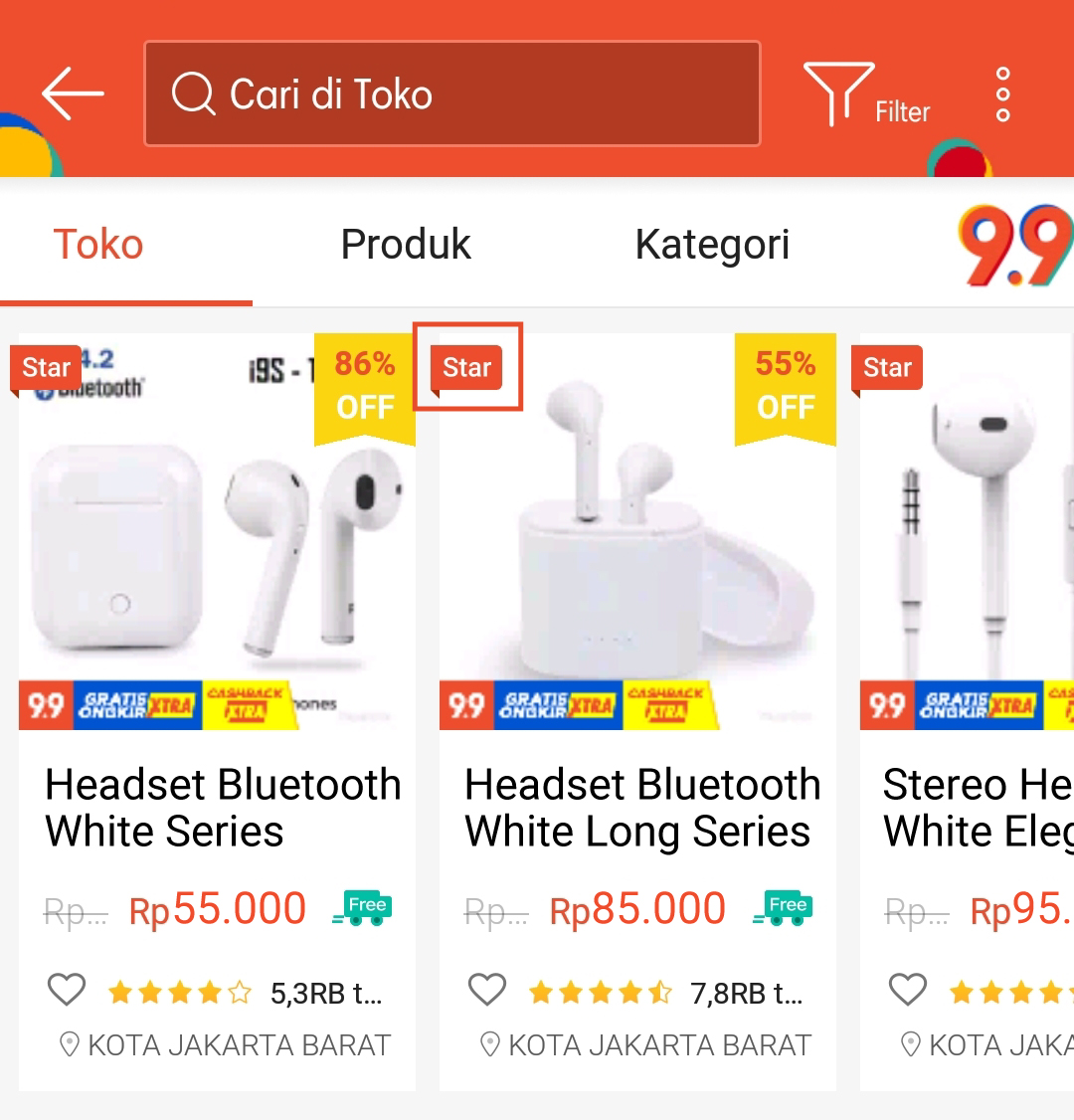1074x1120 pixels.
Task: Like the Rp55.000 headset with heart icon
Action: [68, 991]
